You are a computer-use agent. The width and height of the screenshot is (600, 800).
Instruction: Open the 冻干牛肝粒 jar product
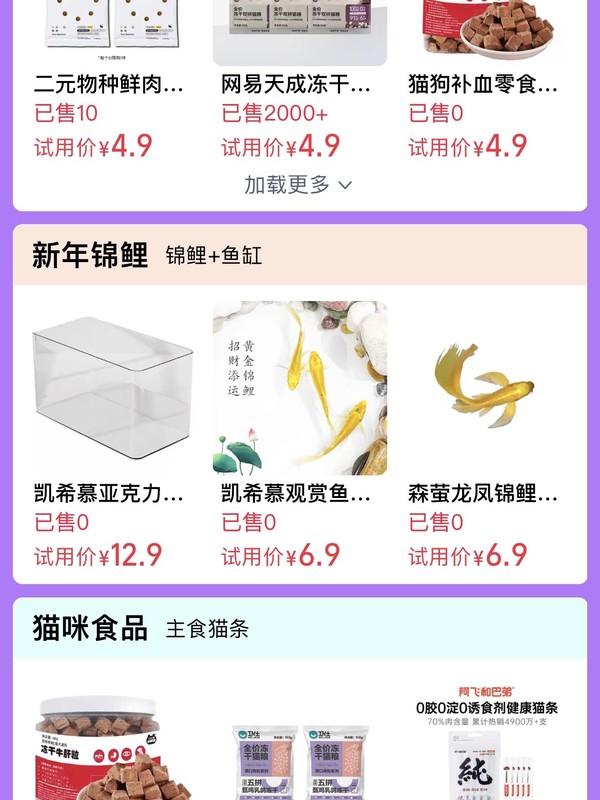[x=110, y=745]
